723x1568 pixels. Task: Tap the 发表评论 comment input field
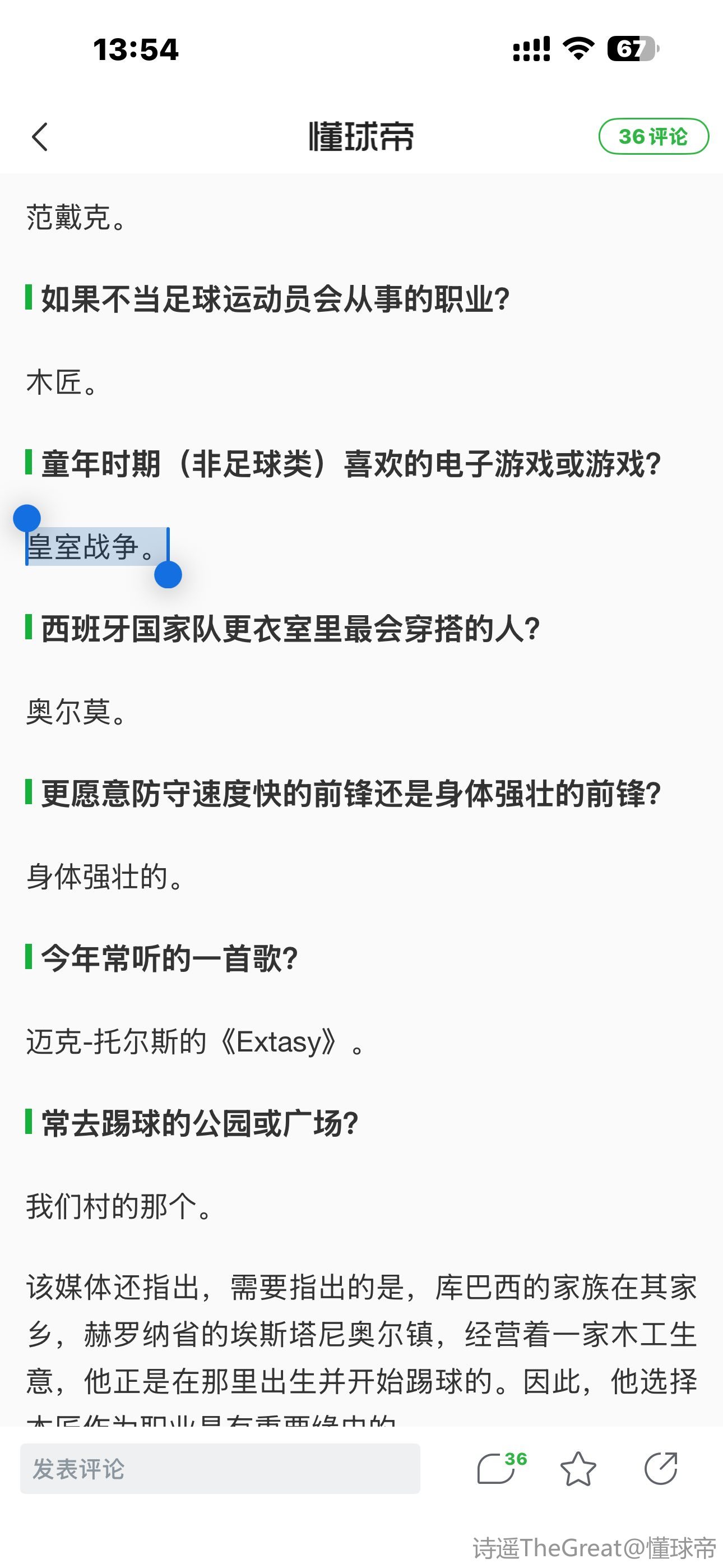(220, 1468)
